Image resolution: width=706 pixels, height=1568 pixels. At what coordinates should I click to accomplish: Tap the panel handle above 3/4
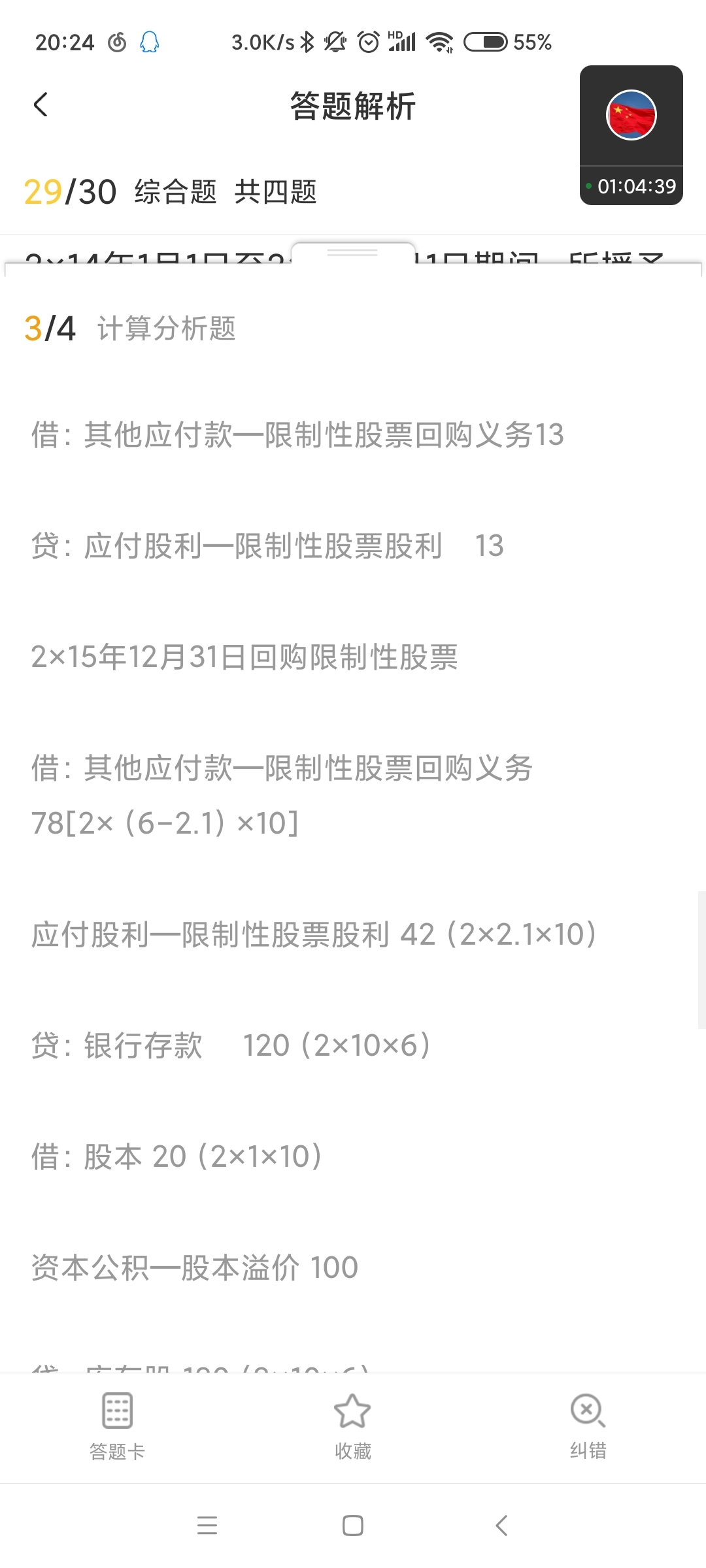[x=352, y=253]
